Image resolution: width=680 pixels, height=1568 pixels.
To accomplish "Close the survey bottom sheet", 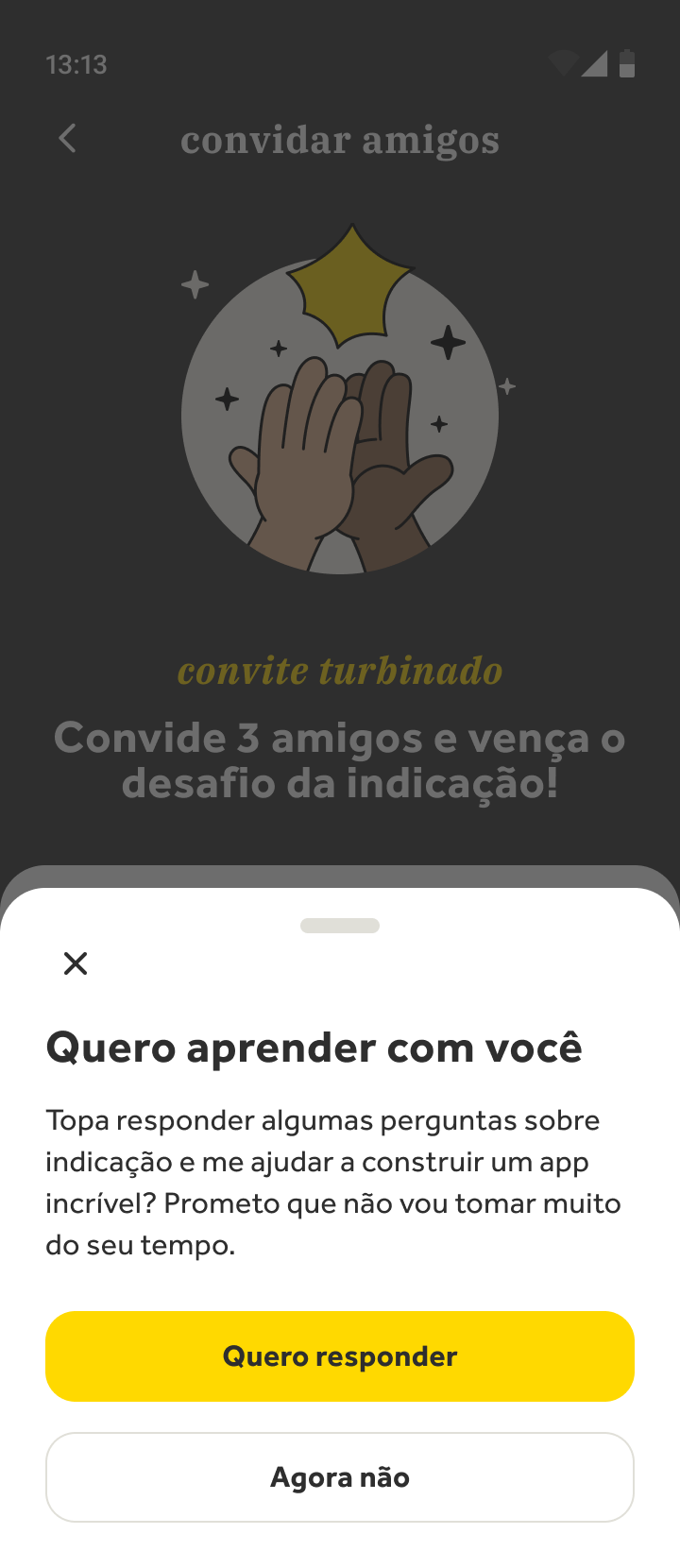I will [x=76, y=963].
